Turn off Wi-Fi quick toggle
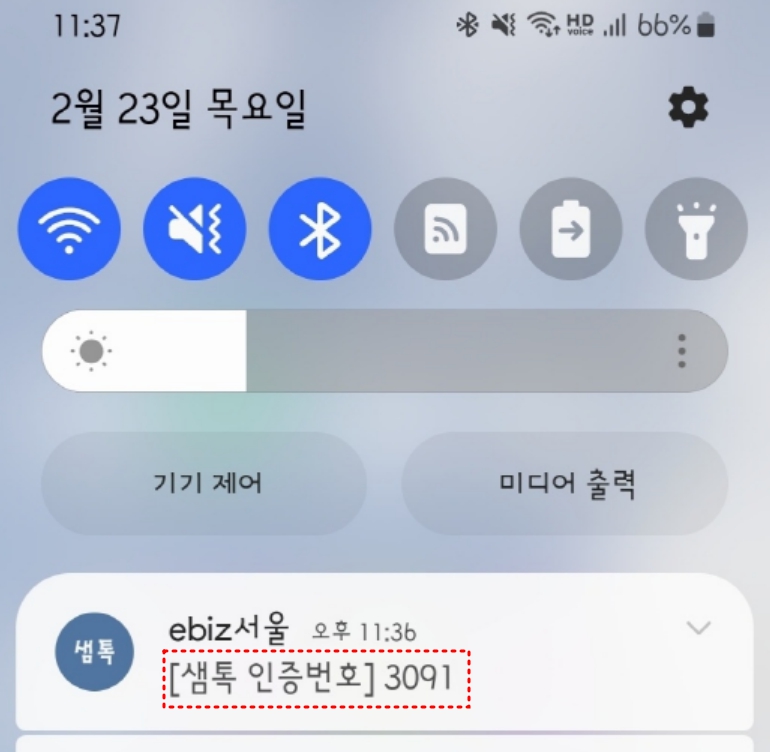This screenshot has height=752, width=770. (69, 229)
